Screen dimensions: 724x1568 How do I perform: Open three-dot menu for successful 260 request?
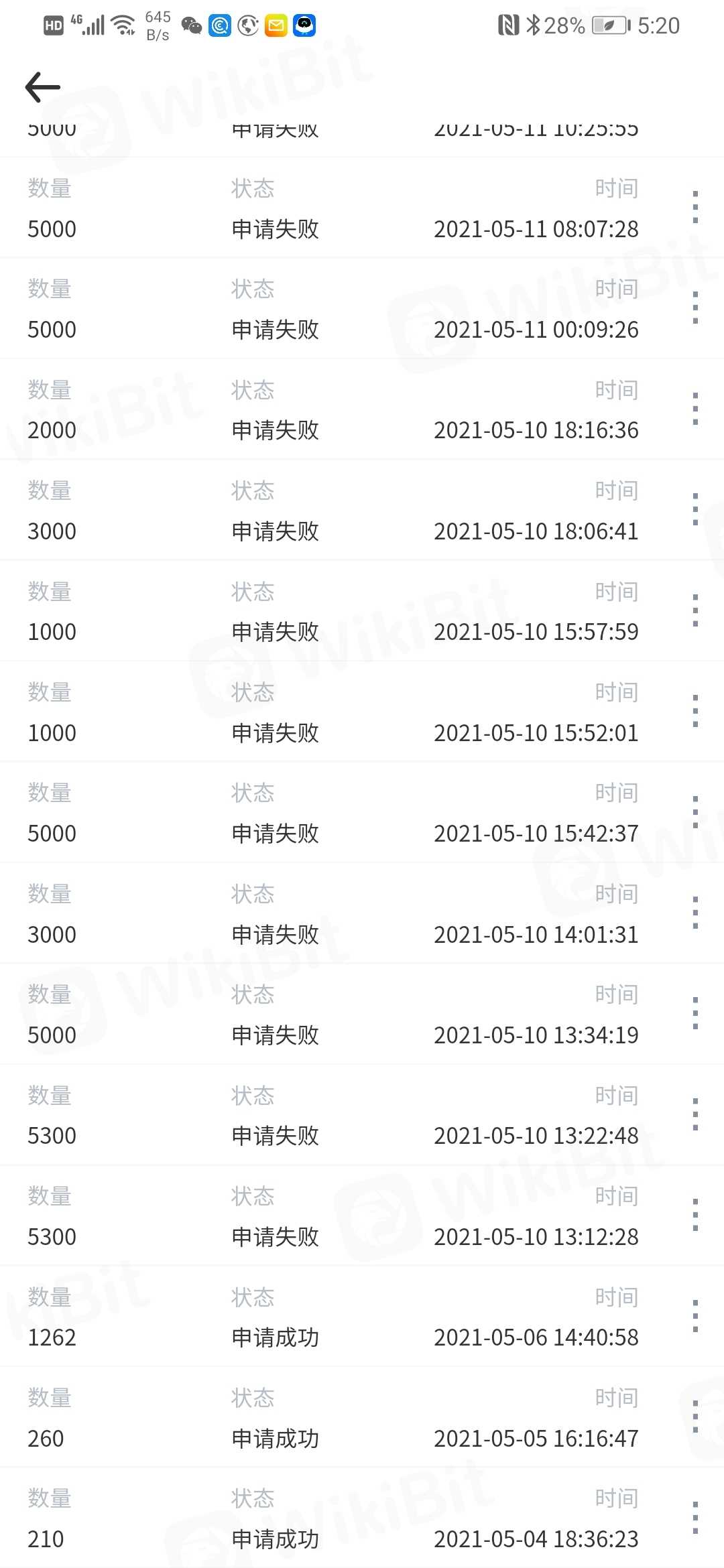tap(695, 1417)
